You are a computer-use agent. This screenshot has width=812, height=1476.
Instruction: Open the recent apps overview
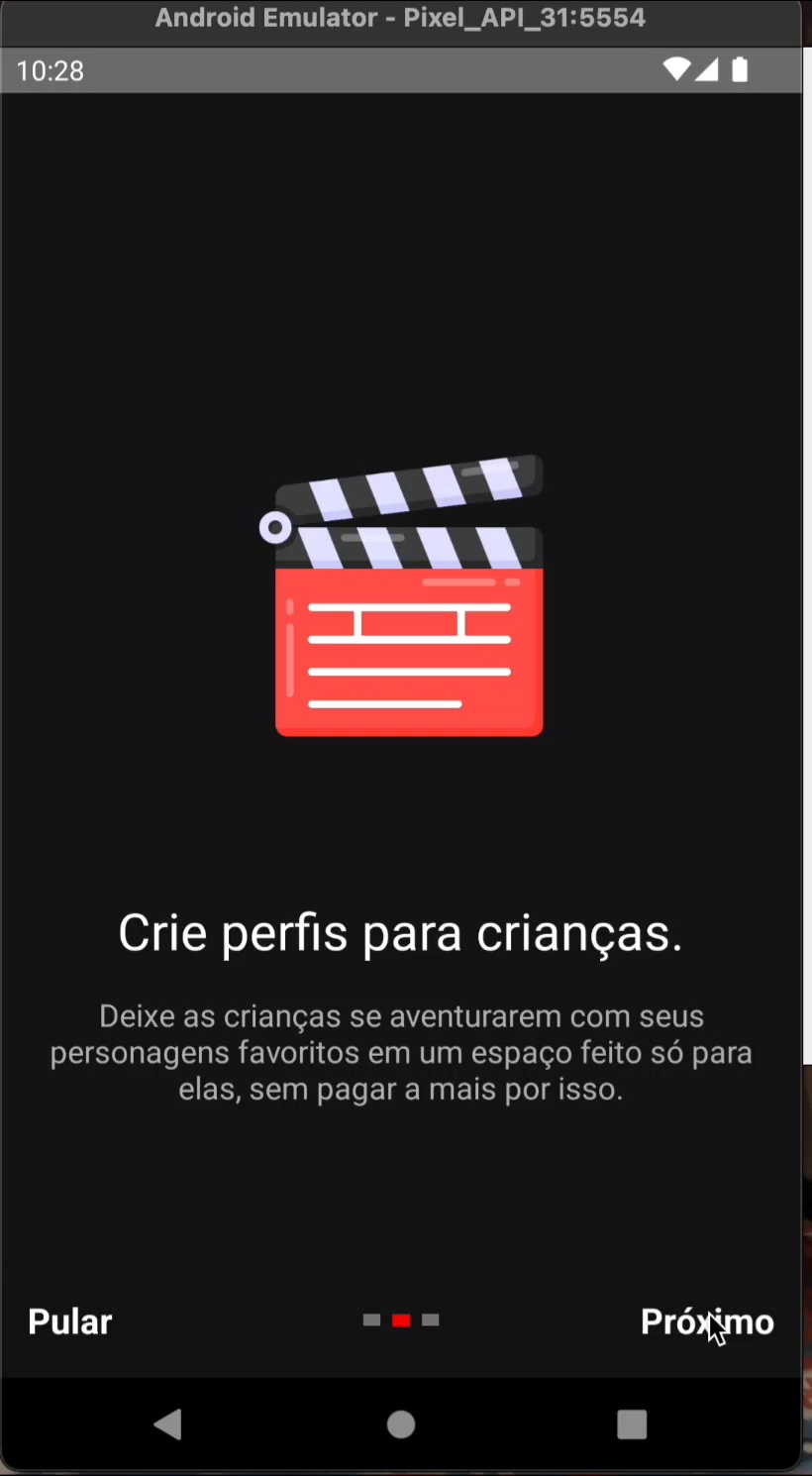[x=631, y=1424]
